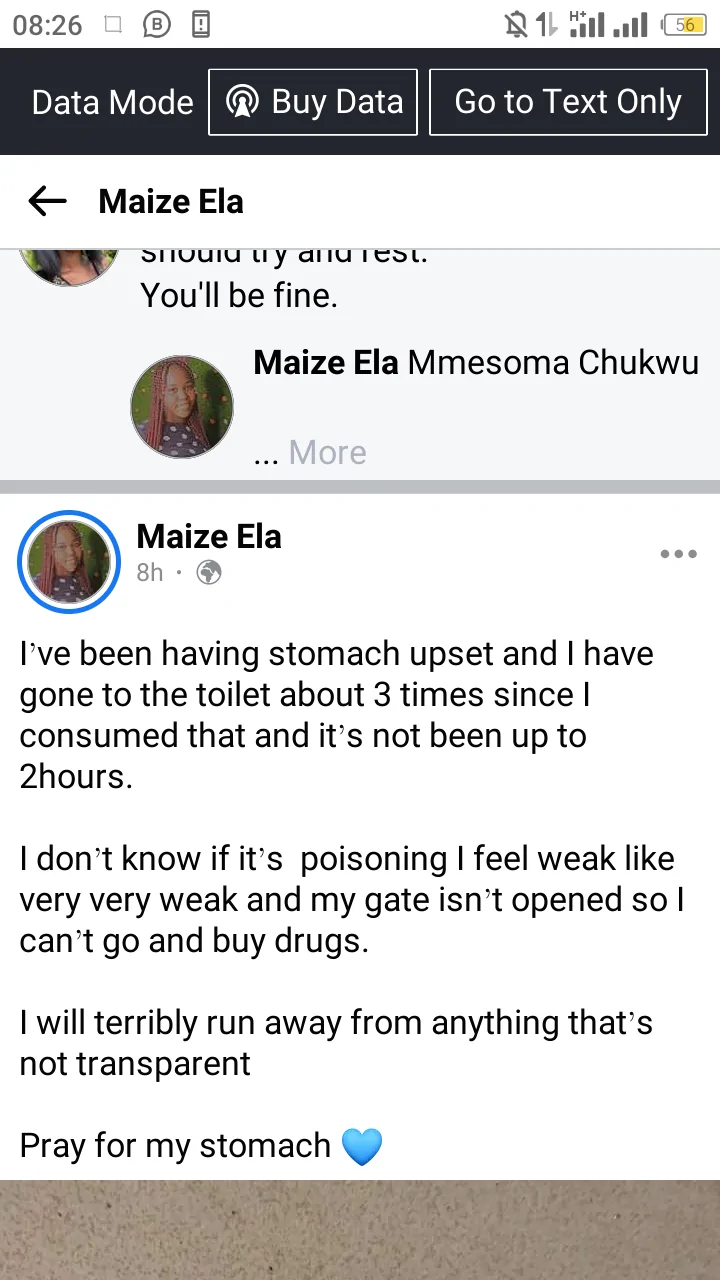This screenshot has height=1280, width=720.
Task: Open the post's three-dot options menu
Action: (x=678, y=554)
